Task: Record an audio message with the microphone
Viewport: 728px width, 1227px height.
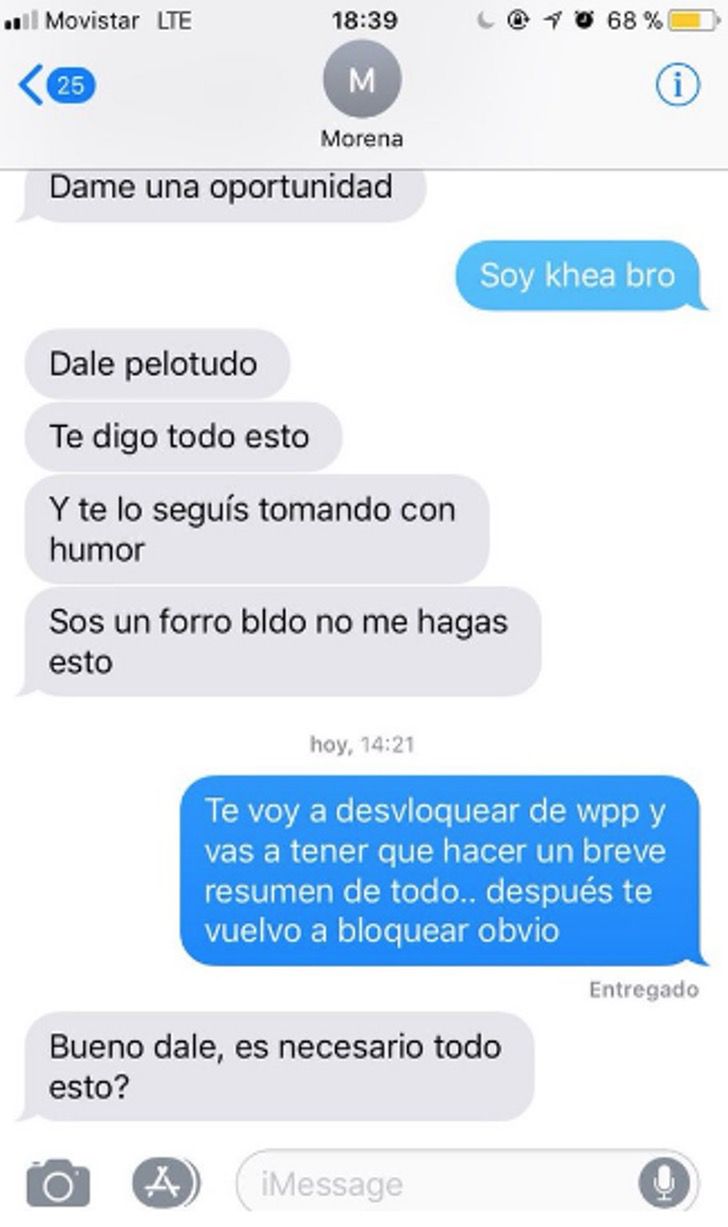Action: 664,1185
